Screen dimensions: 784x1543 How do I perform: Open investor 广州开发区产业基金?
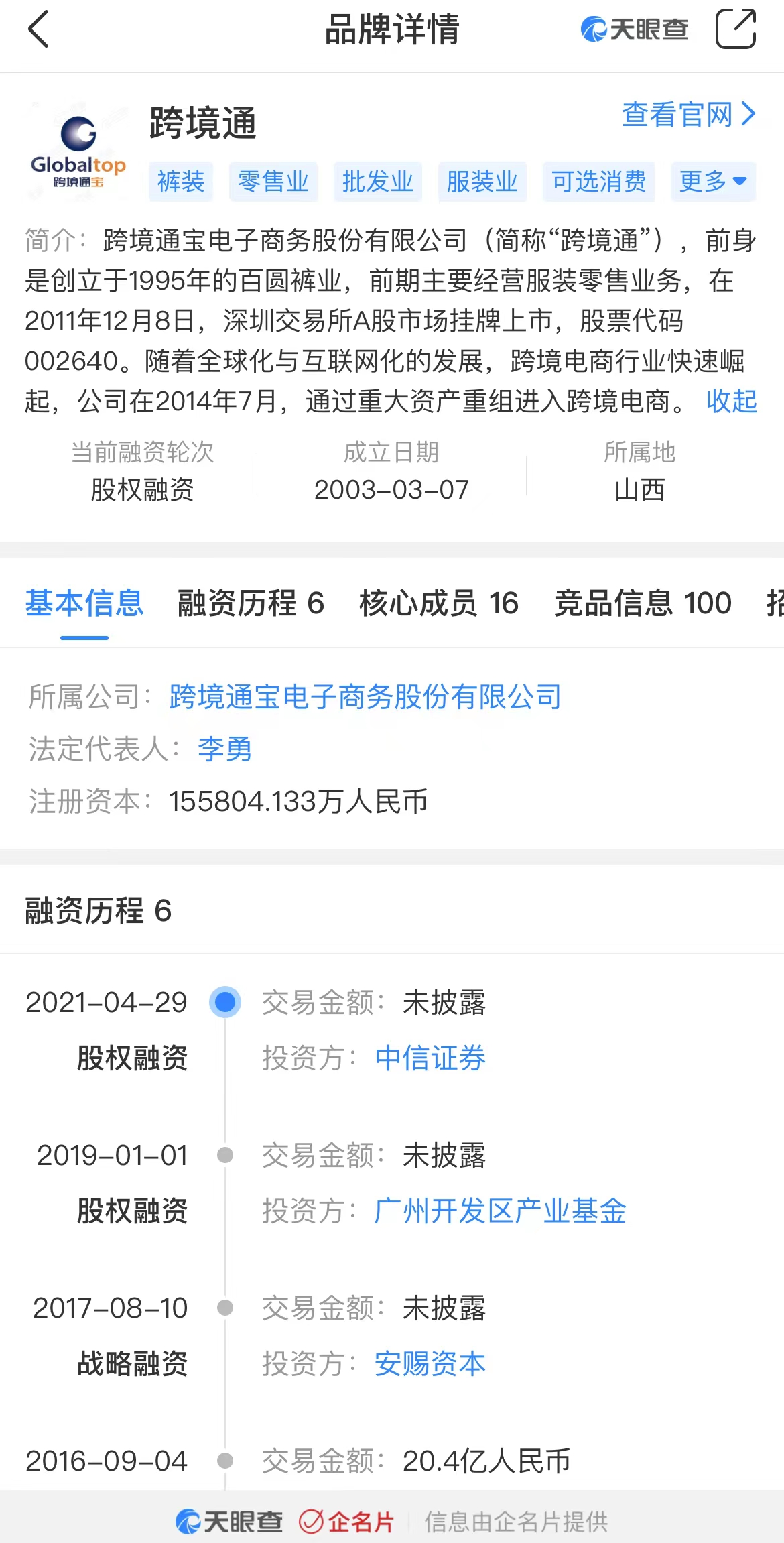tap(500, 1211)
